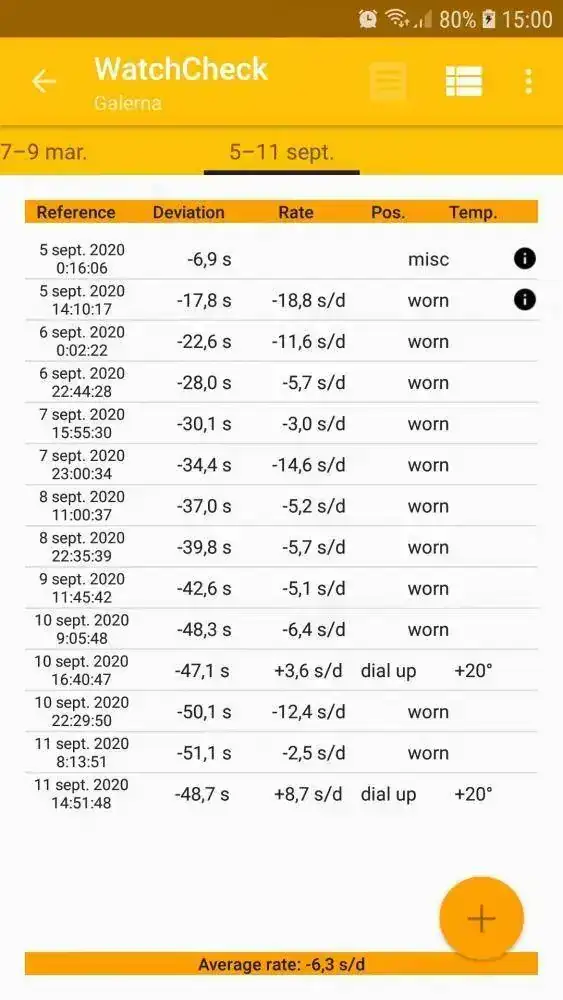Open info icon on 5 sept. 14:10:17 row
The width and height of the screenshot is (563, 1000).
(525, 300)
